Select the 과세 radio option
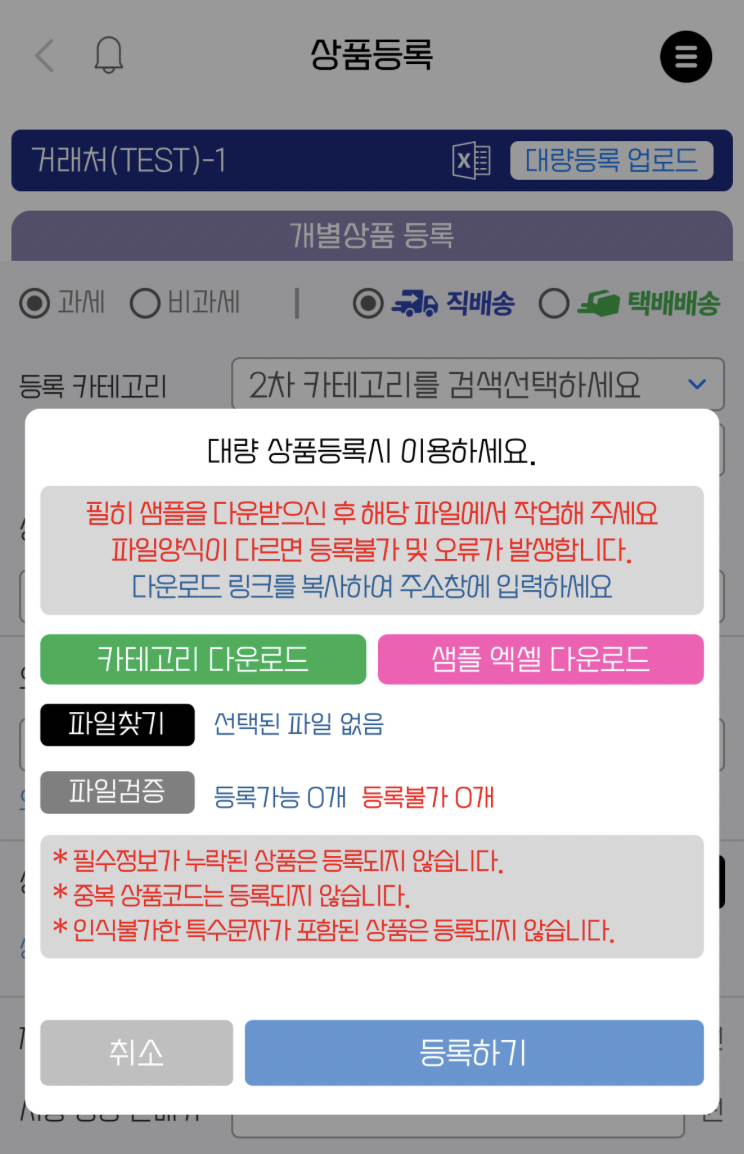 tap(35, 303)
